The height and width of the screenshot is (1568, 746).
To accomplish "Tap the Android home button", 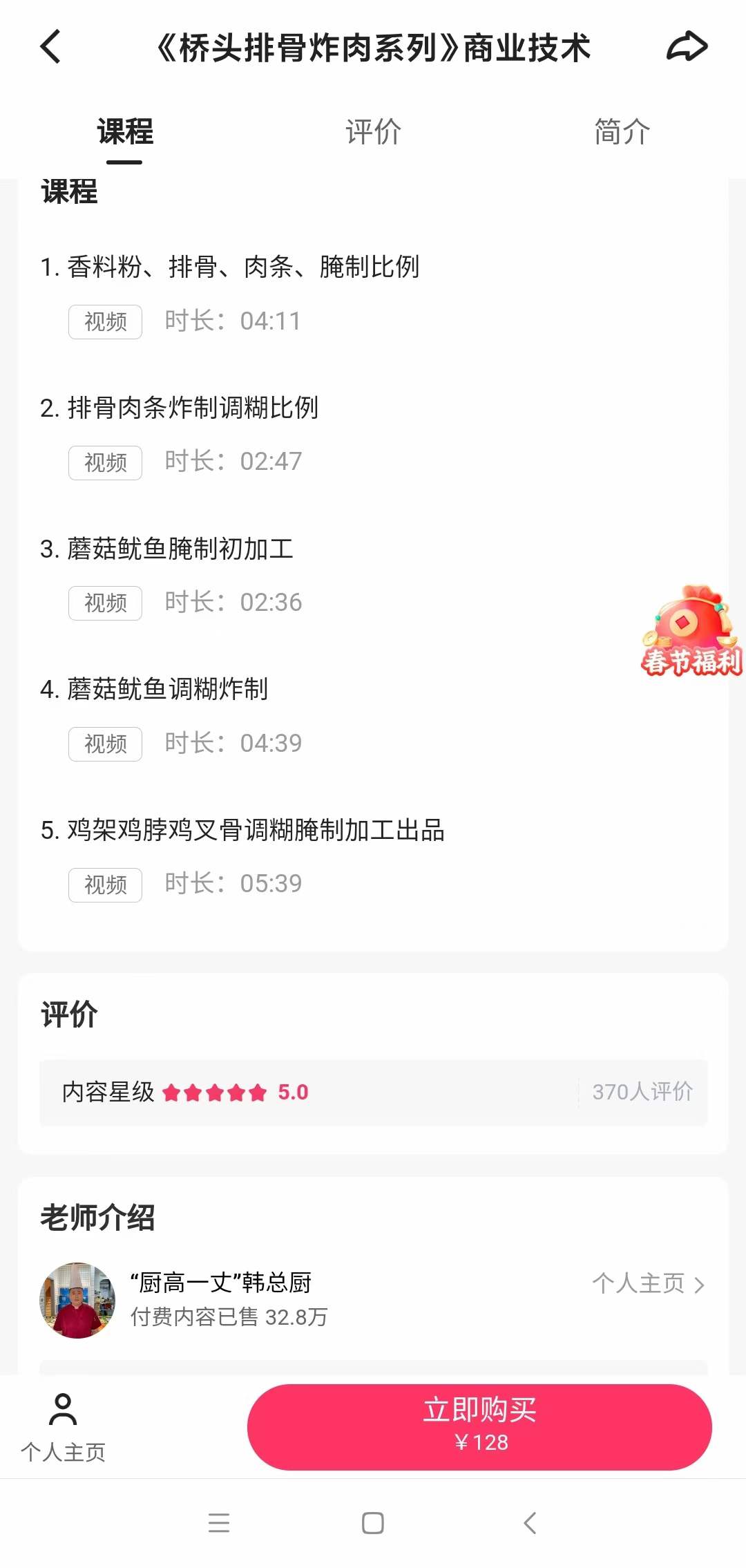I will (x=372, y=1524).
